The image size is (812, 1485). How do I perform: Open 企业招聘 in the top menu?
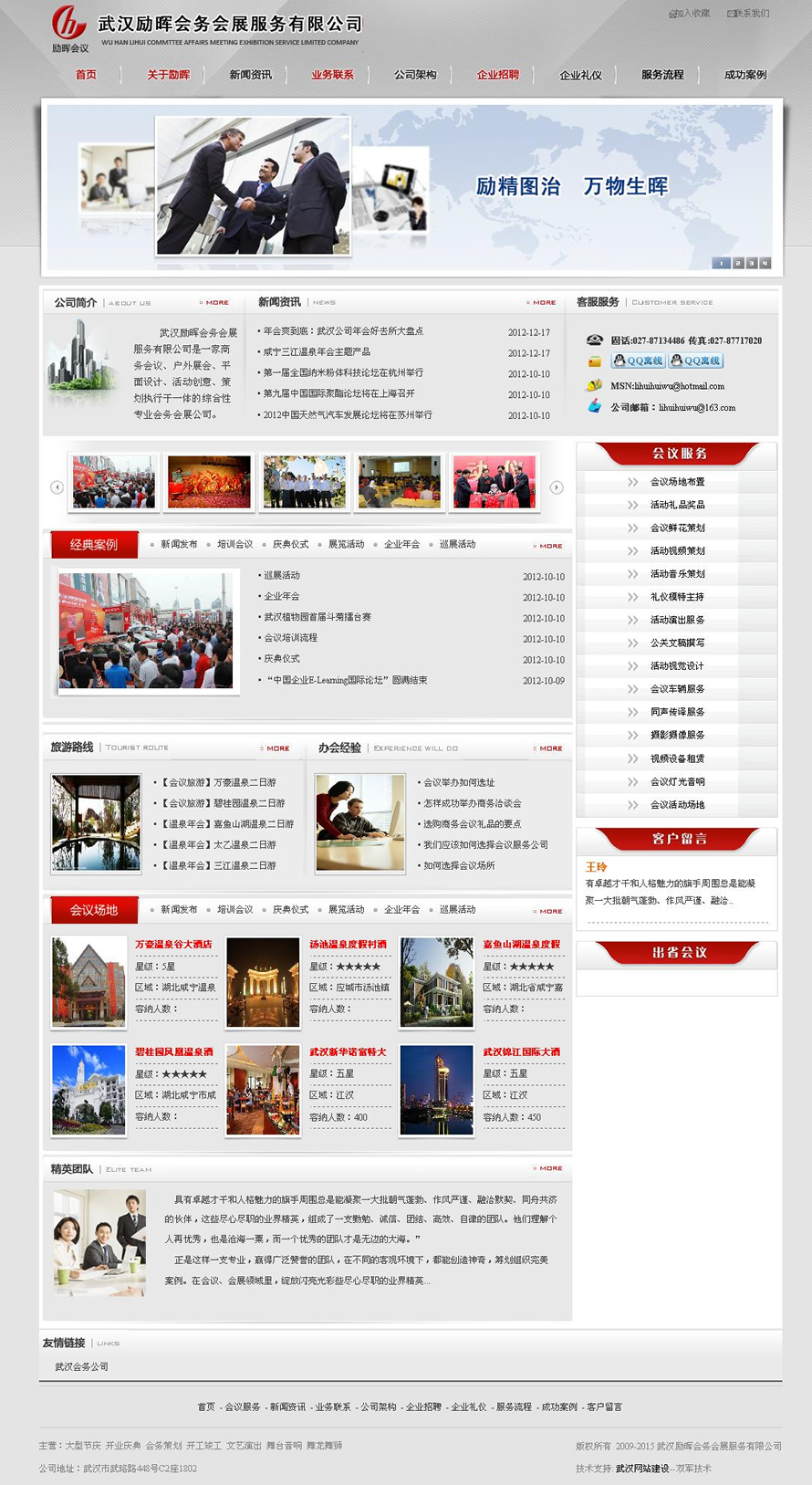pos(497,75)
